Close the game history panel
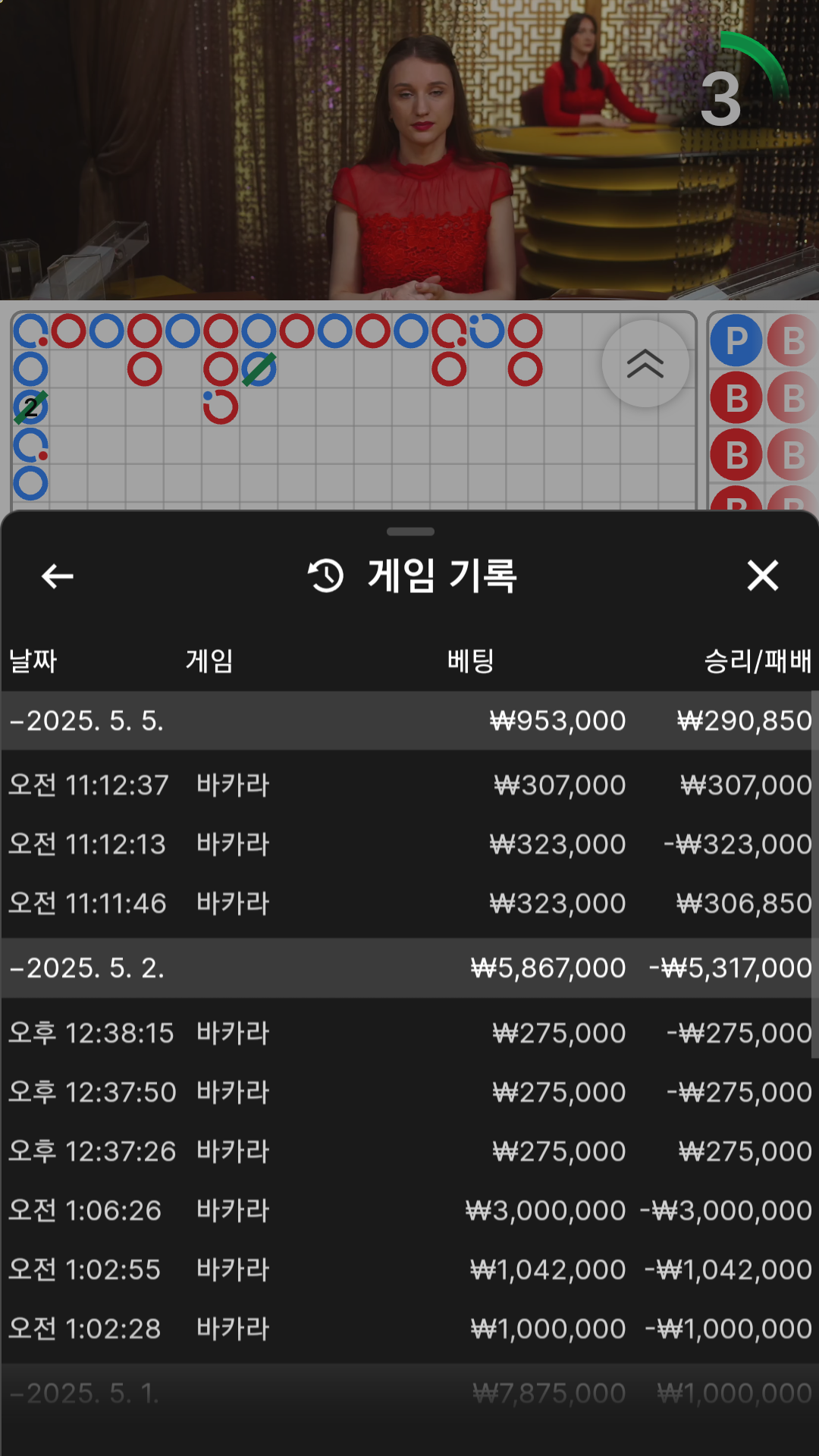 pos(762,576)
